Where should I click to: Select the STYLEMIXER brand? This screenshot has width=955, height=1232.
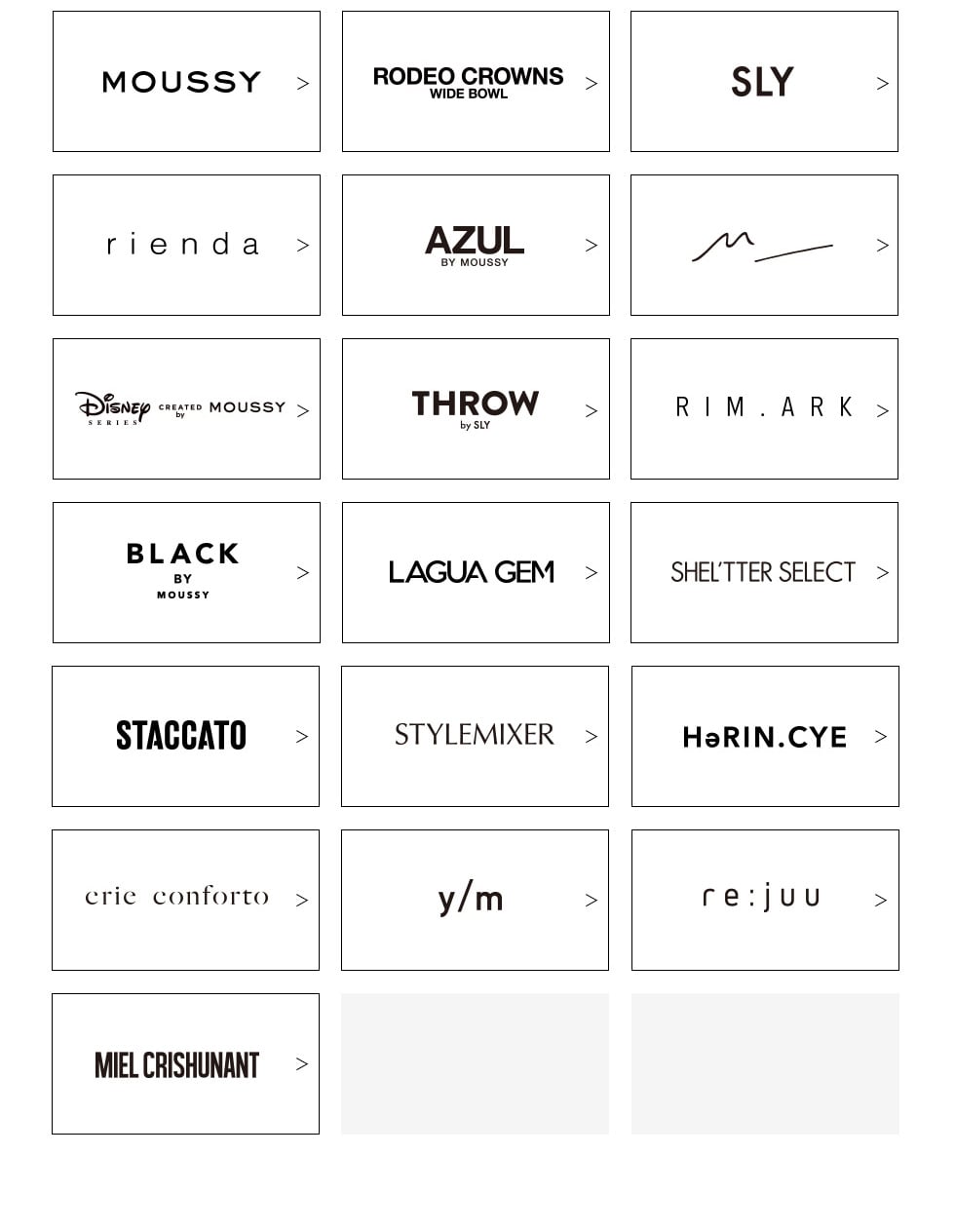click(475, 737)
